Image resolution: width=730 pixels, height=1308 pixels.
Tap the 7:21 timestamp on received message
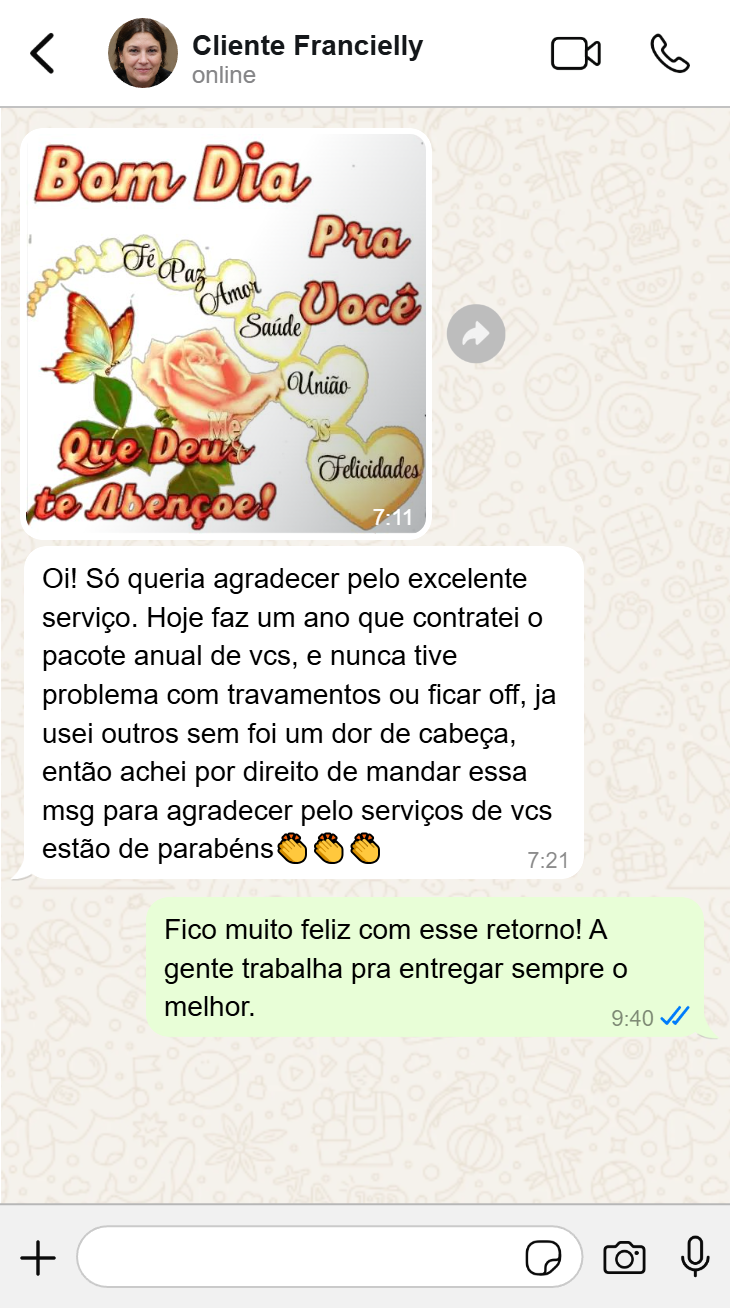(547, 859)
